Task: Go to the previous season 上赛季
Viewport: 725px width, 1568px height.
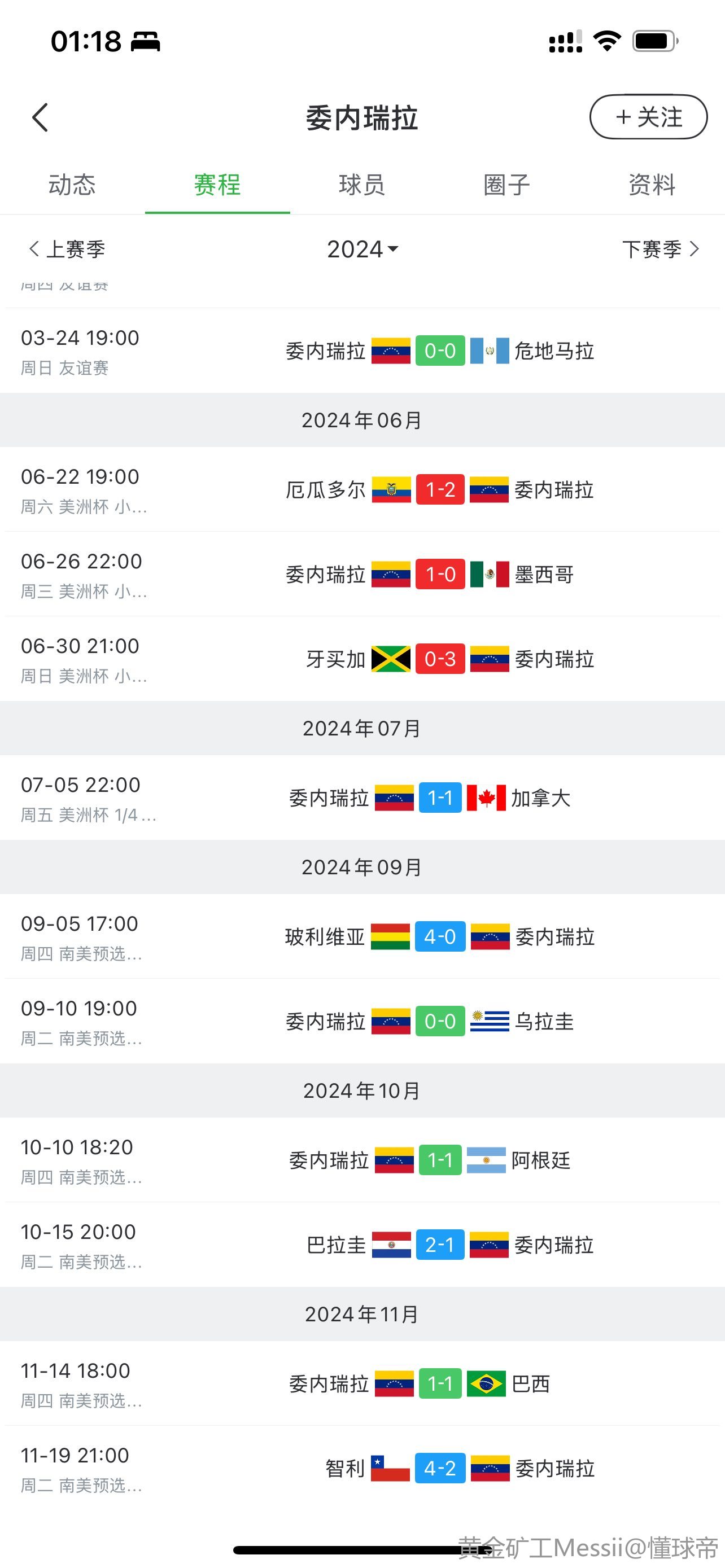Action: pyautogui.click(x=67, y=249)
